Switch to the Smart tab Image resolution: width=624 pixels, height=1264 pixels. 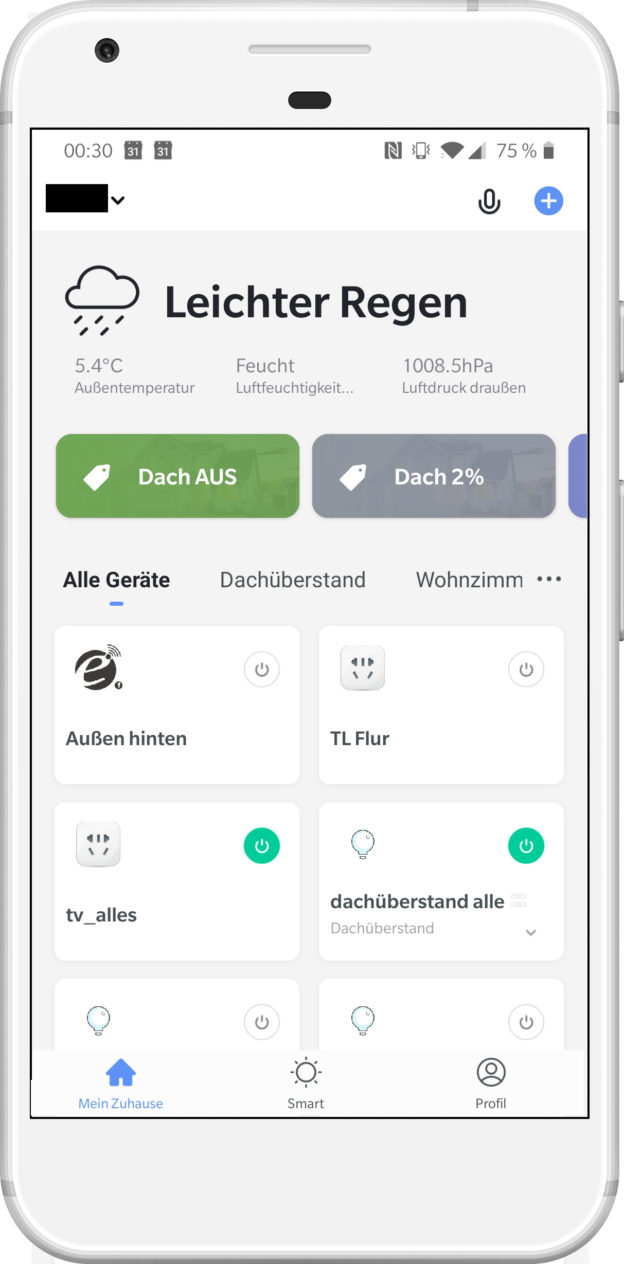click(x=306, y=1084)
